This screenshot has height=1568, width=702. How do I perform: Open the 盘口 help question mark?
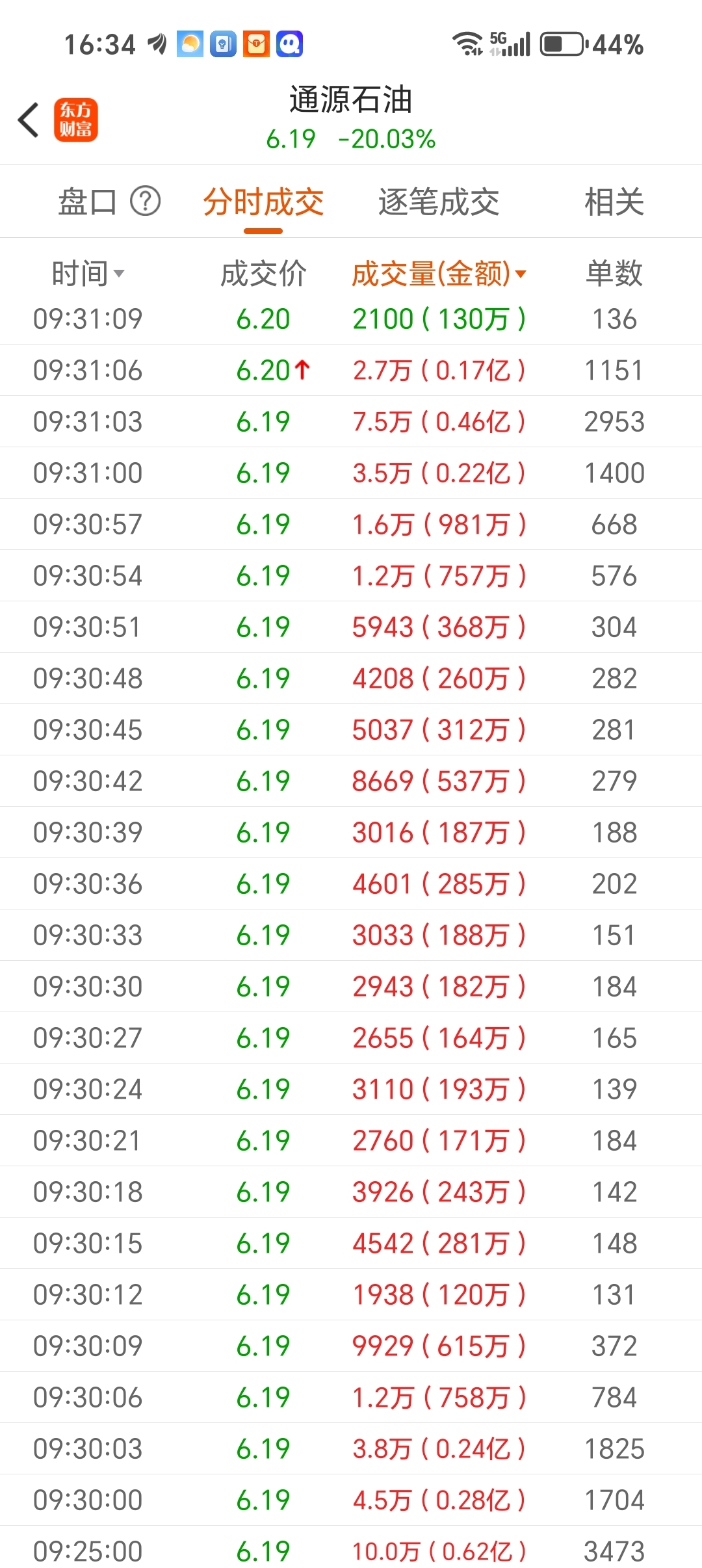(145, 202)
